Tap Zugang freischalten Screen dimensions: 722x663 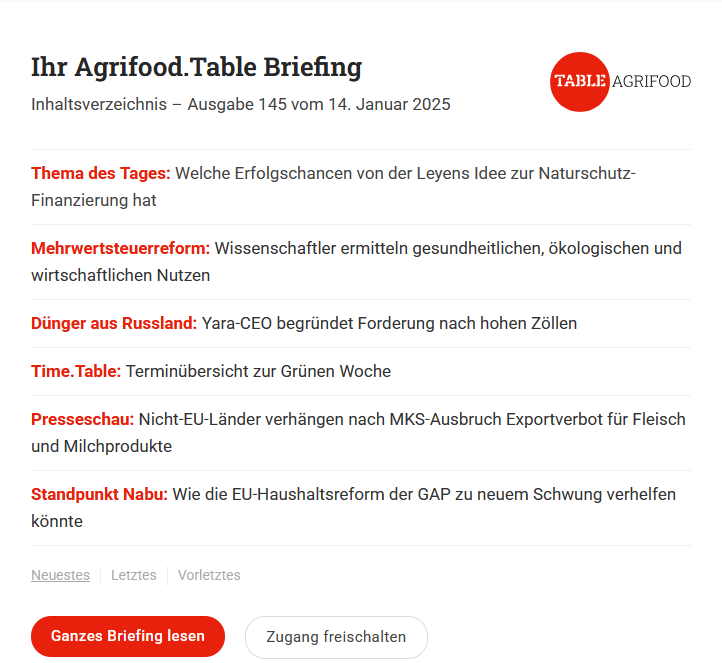[336, 637]
